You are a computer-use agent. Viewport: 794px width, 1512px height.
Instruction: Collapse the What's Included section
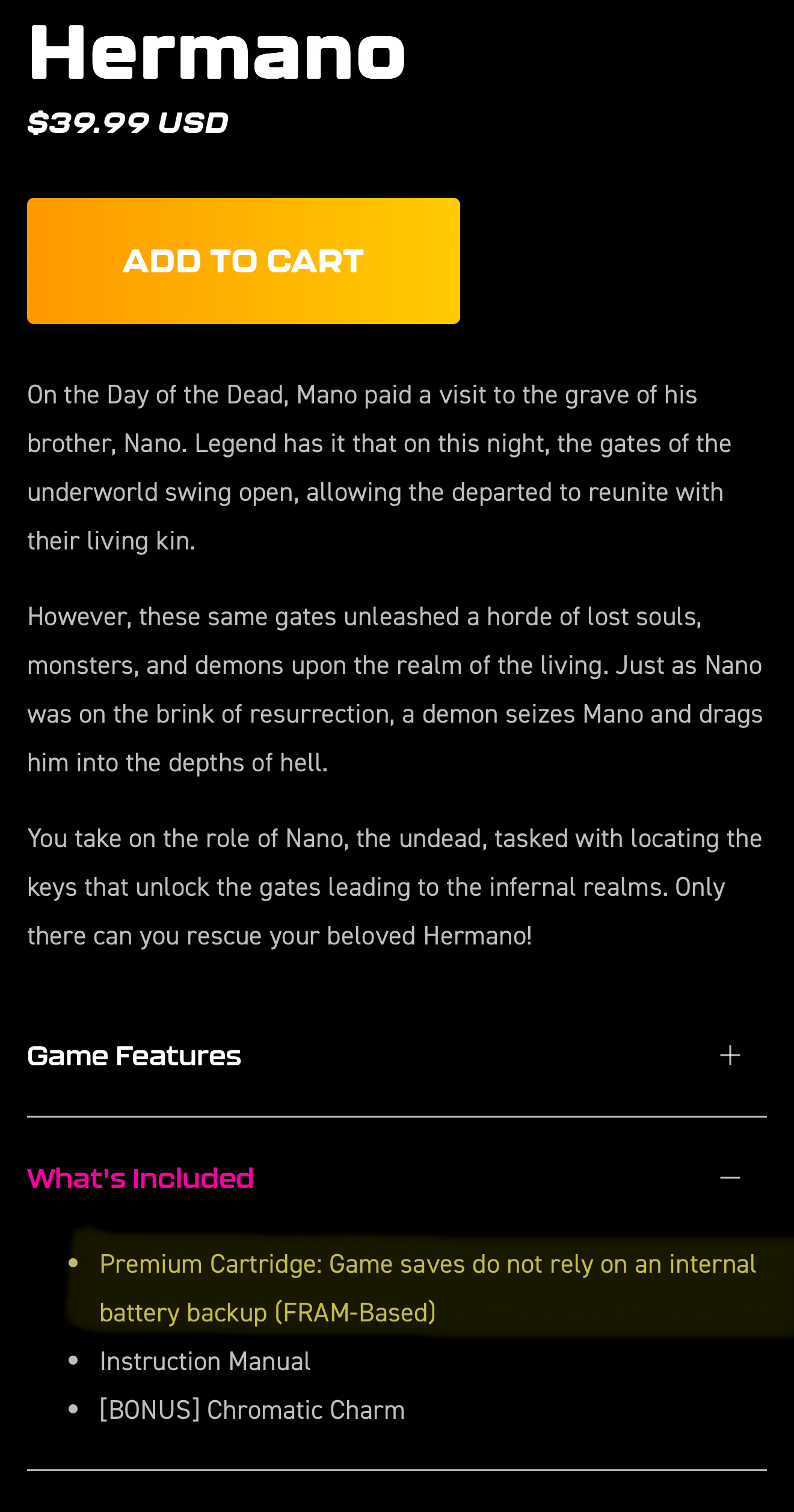730,1178
